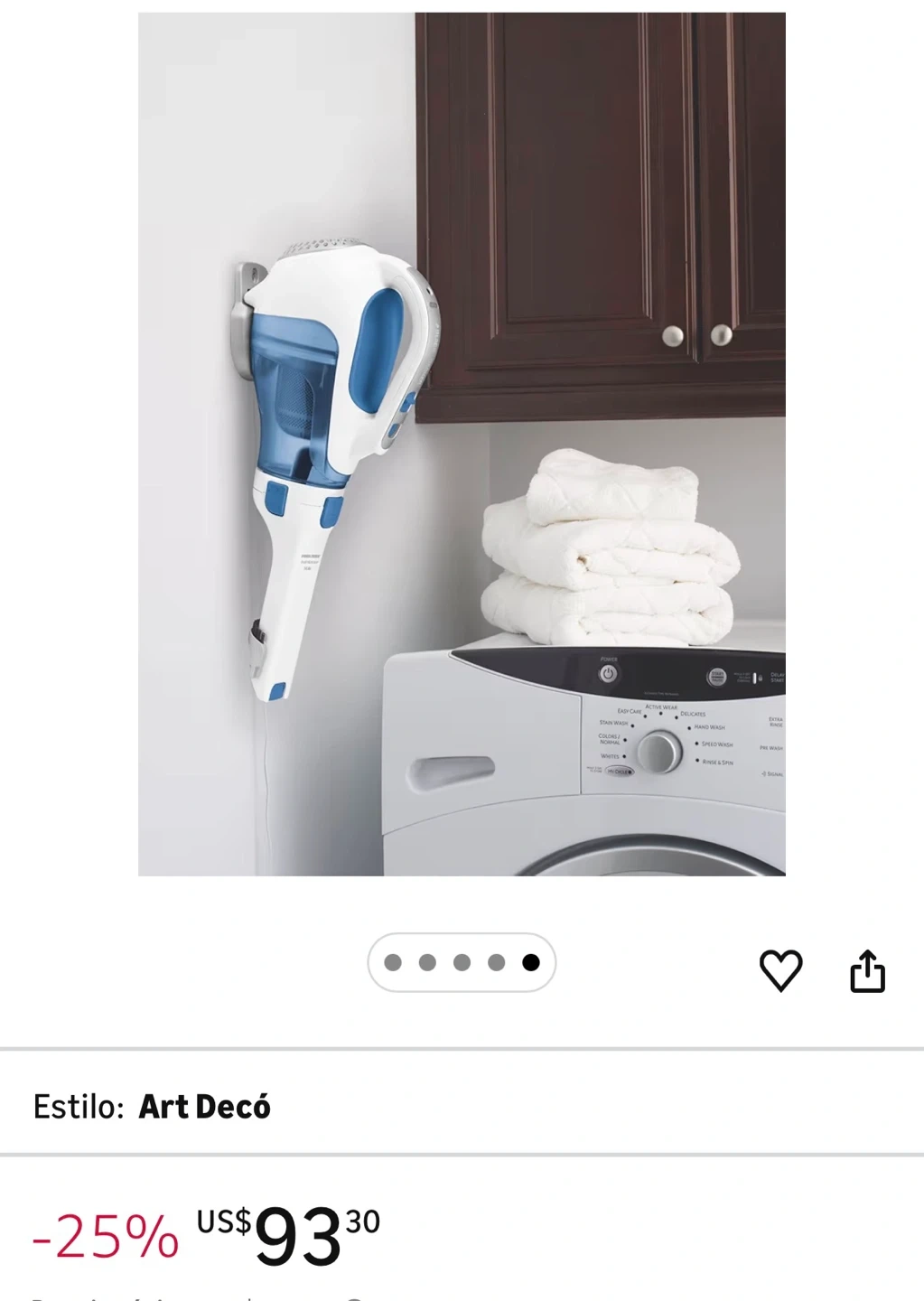The width and height of the screenshot is (924, 1301).
Task: Open the vacuum product image
Action: click(462, 444)
